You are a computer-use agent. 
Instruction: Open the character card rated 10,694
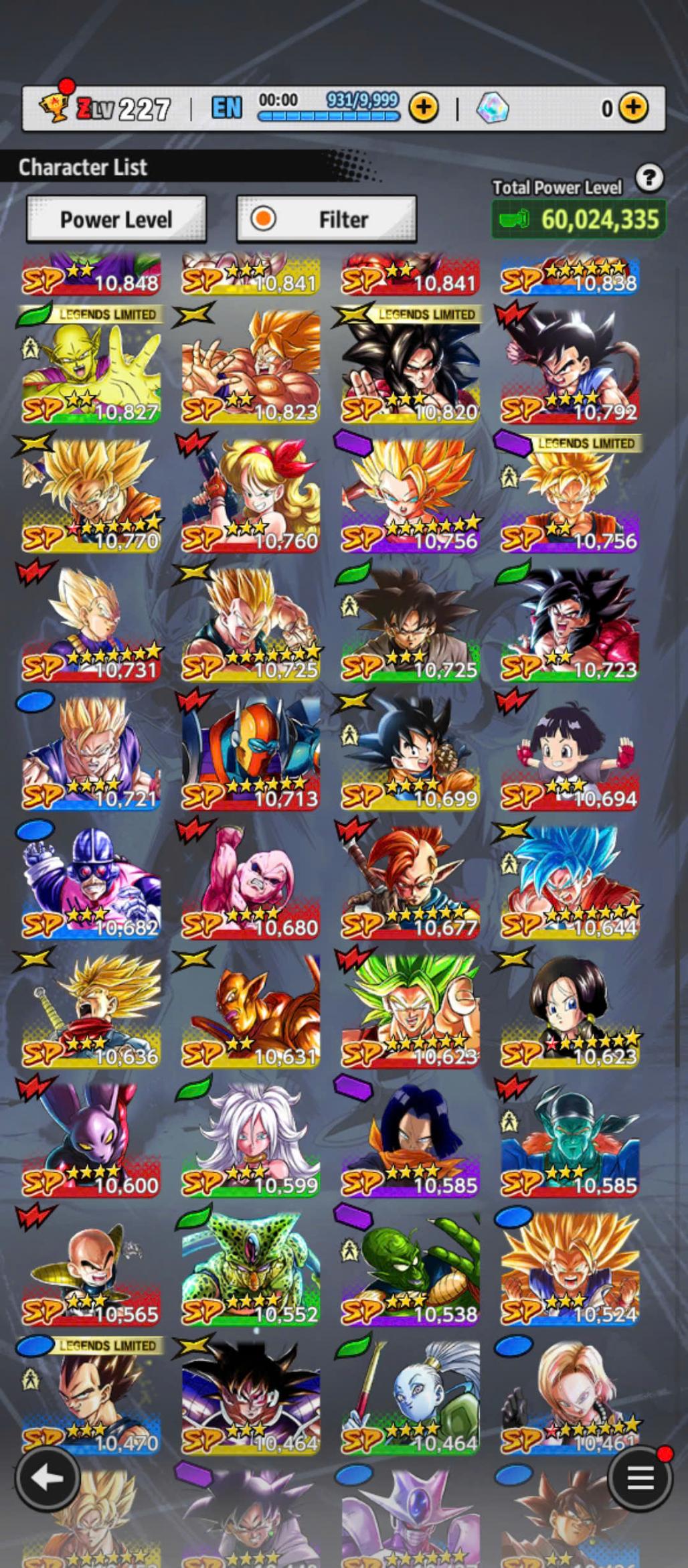click(570, 753)
